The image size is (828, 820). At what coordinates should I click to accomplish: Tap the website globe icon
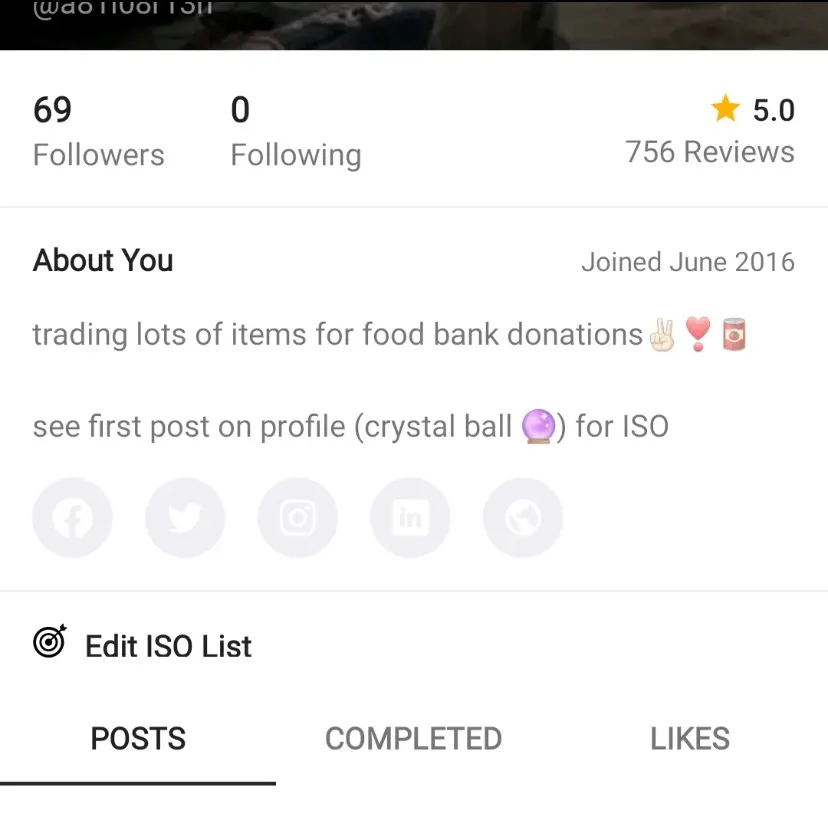[x=523, y=518]
